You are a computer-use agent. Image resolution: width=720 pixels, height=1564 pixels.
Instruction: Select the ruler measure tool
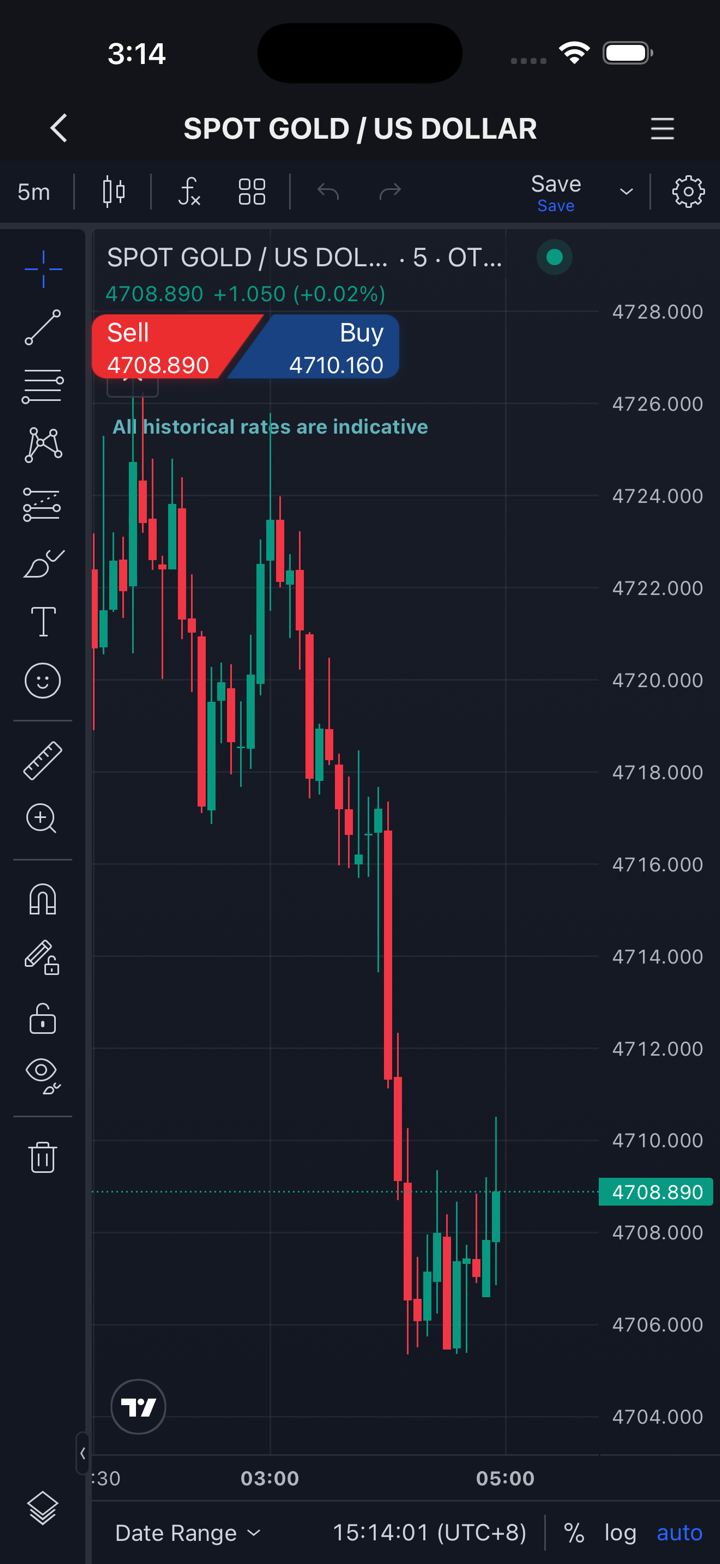point(42,760)
